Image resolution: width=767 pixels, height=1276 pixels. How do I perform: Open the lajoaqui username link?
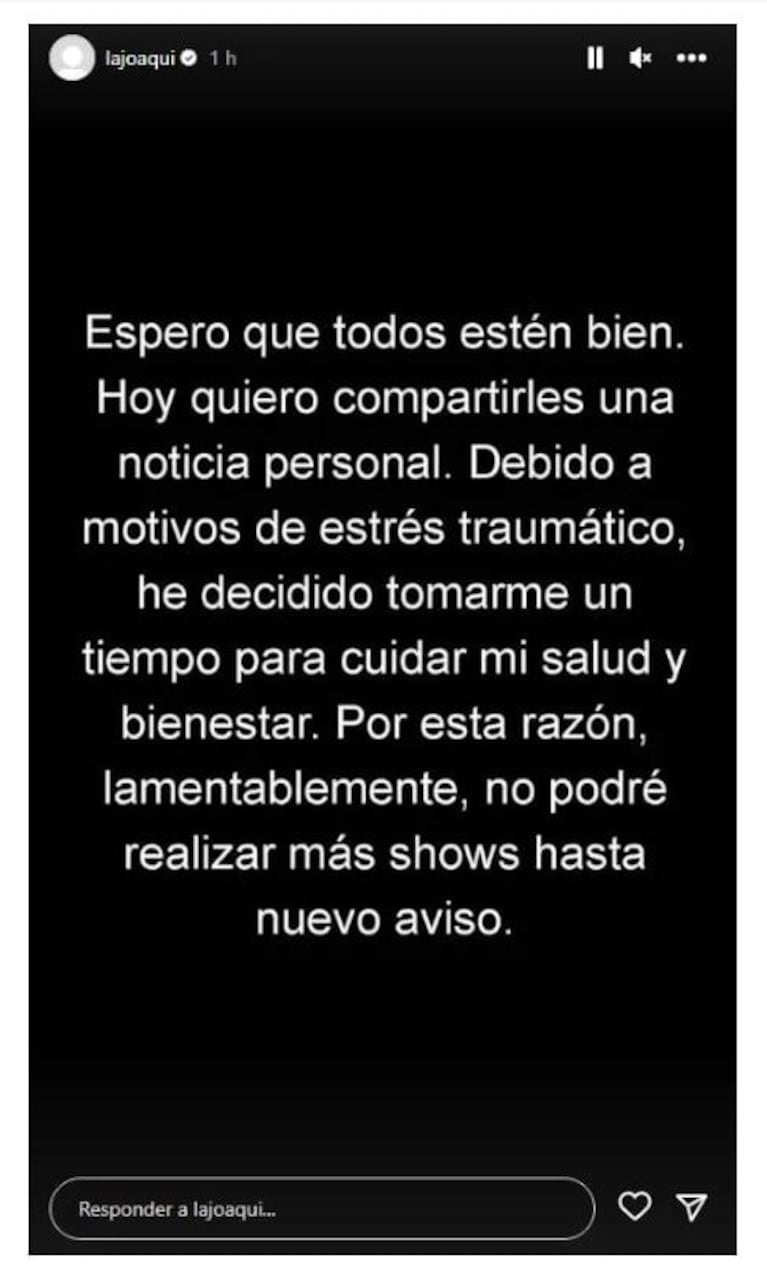click(141, 59)
